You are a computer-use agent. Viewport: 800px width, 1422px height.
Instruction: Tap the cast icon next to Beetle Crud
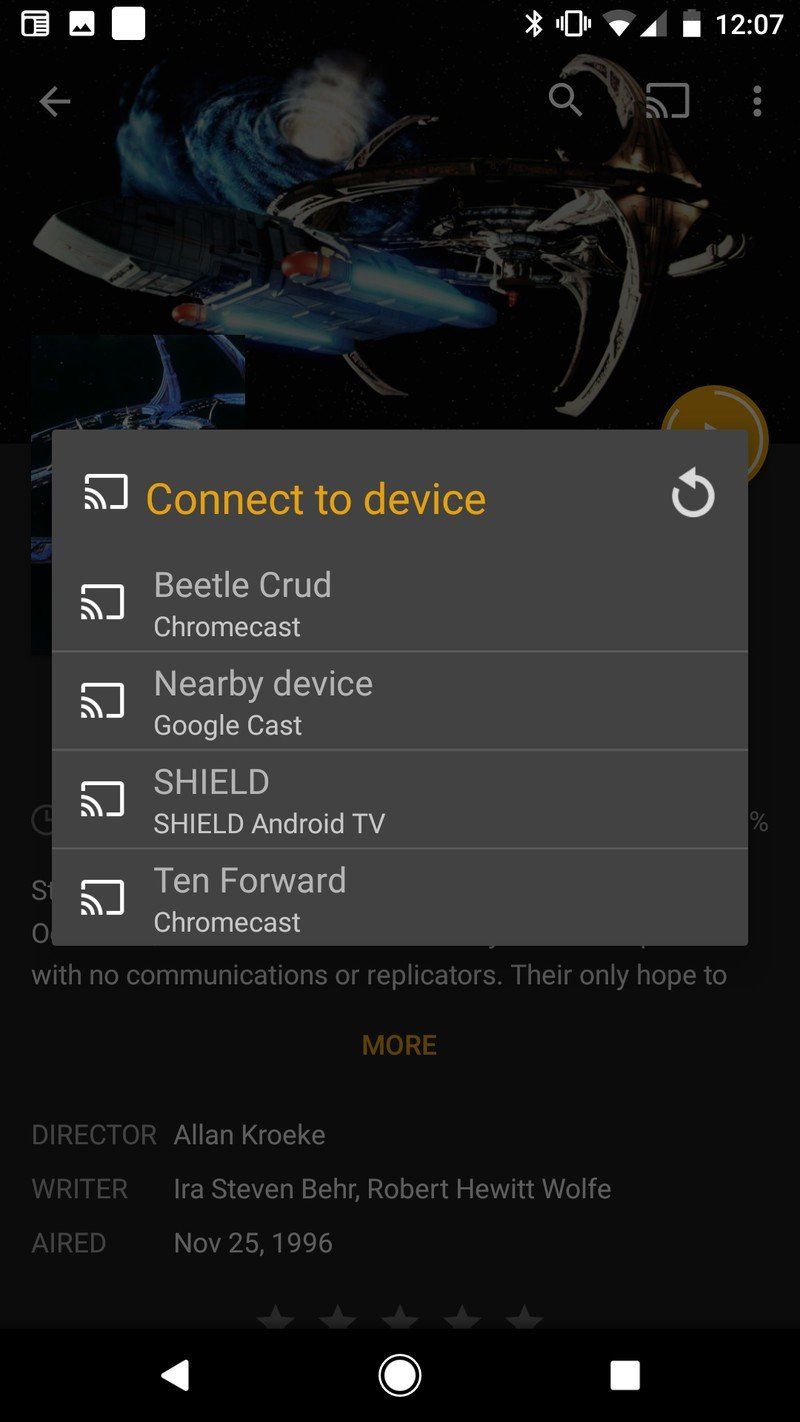pyautogui.click(x=101, y=603)
